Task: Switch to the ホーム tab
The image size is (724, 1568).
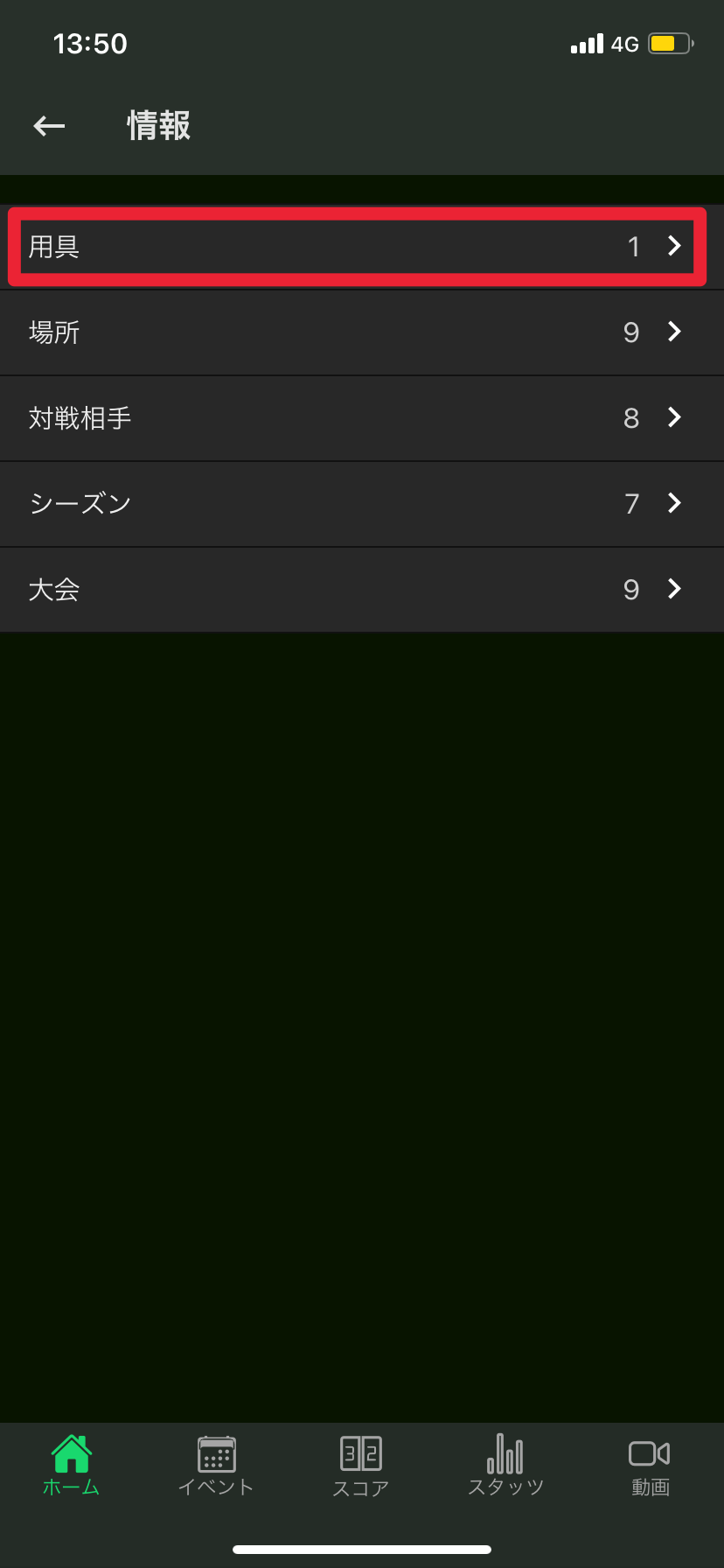Action: [x=72, y=1465]
